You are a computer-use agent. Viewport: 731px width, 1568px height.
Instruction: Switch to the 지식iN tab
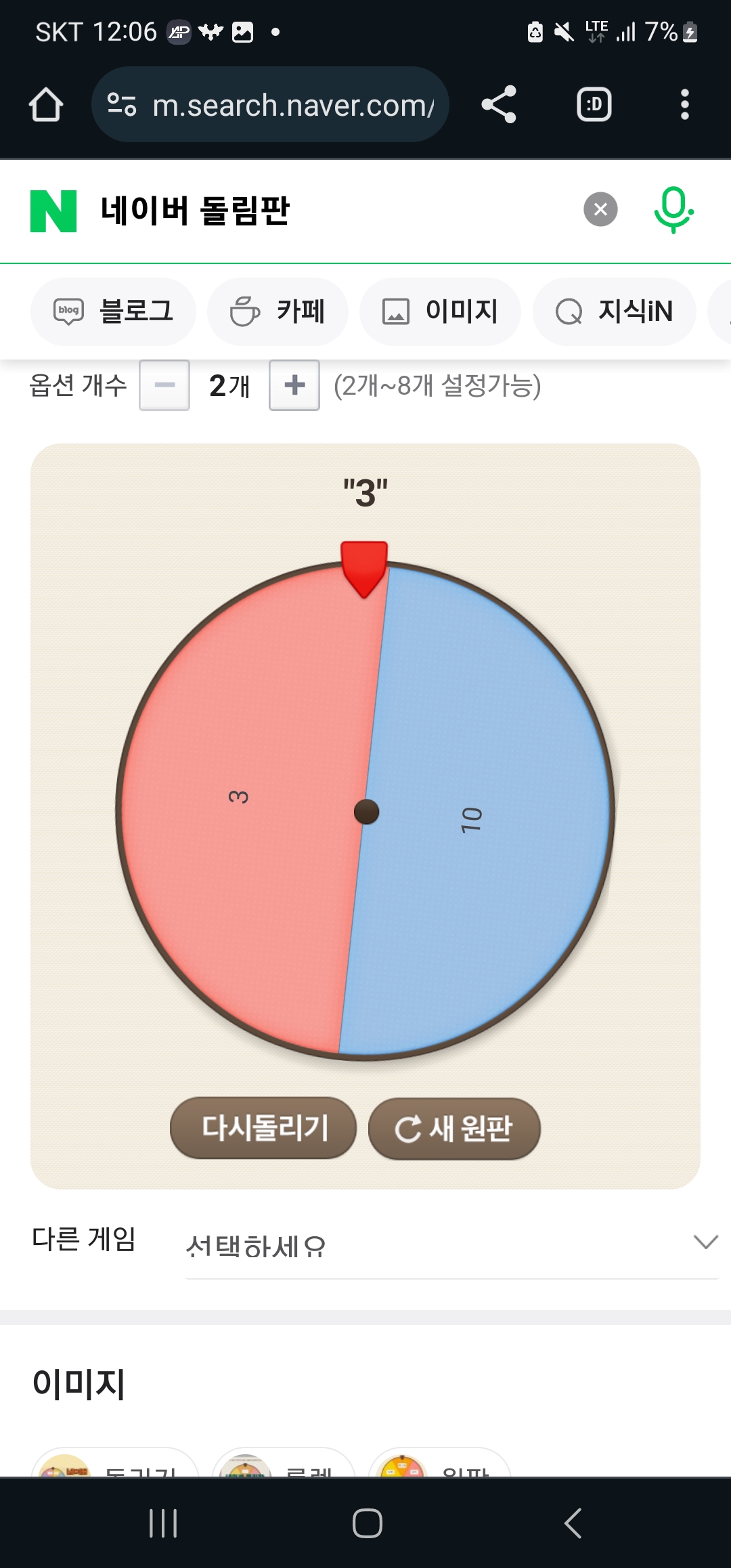(x=614, y=311)
